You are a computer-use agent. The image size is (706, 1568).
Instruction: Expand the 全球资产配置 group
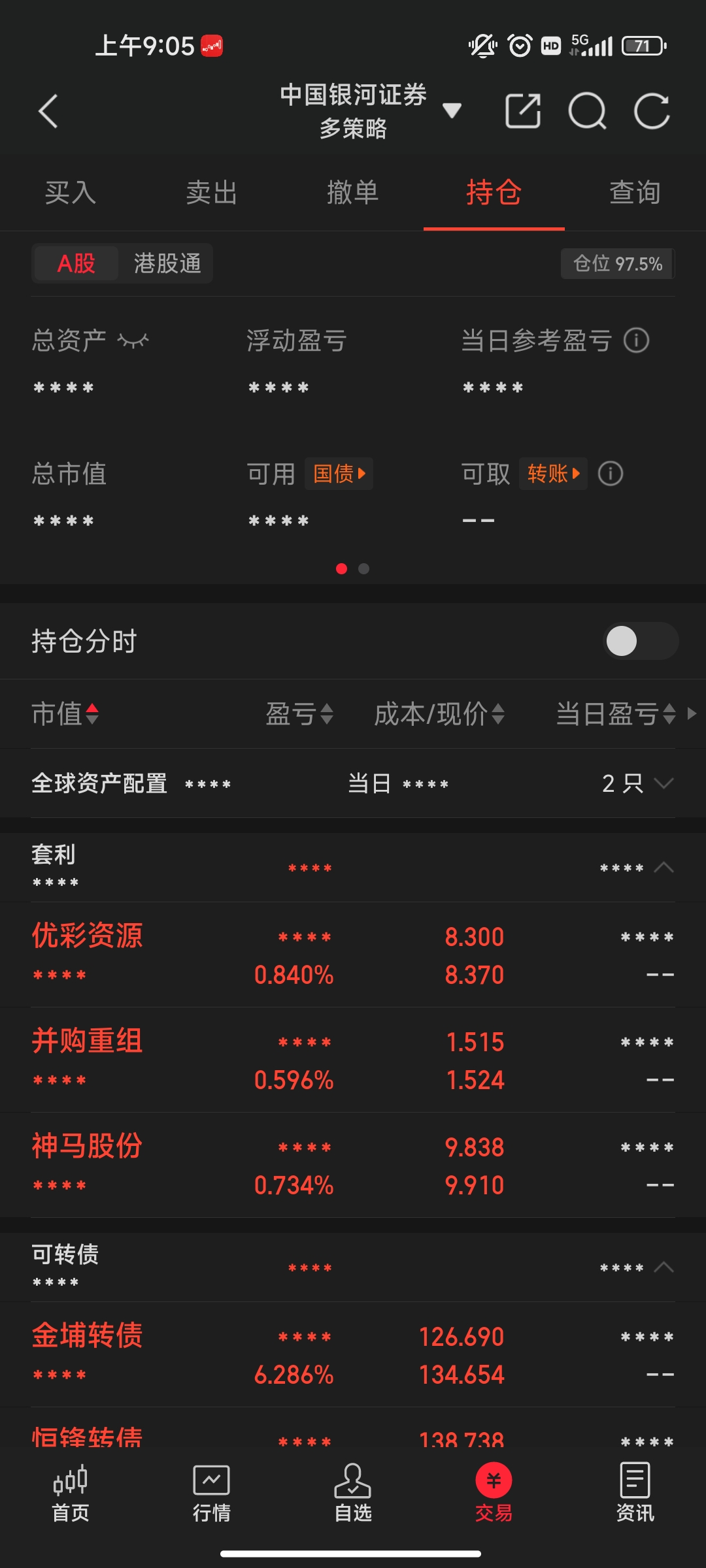coord(663,783)
